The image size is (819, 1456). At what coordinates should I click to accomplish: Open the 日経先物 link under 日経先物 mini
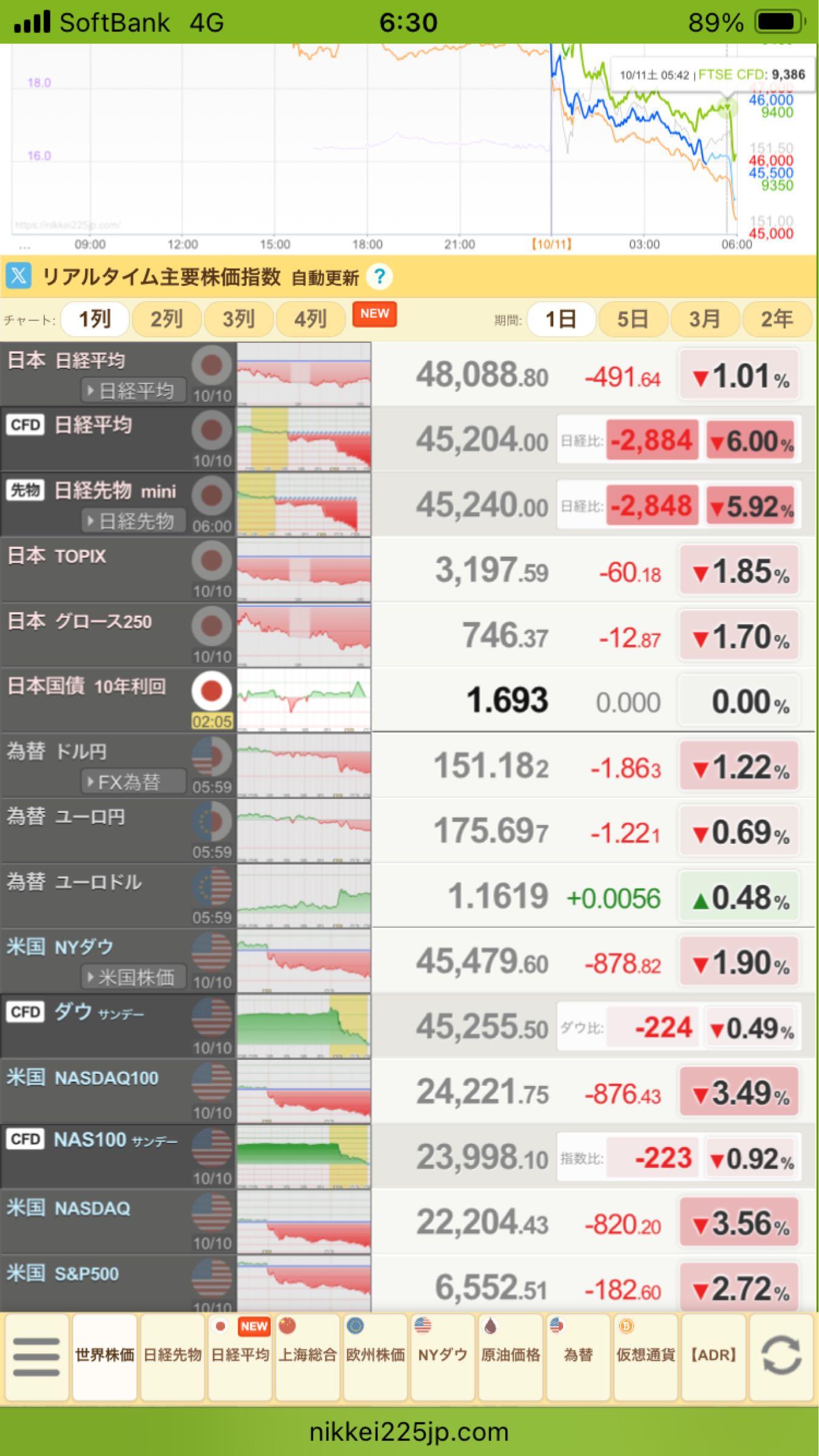[133, 521]
